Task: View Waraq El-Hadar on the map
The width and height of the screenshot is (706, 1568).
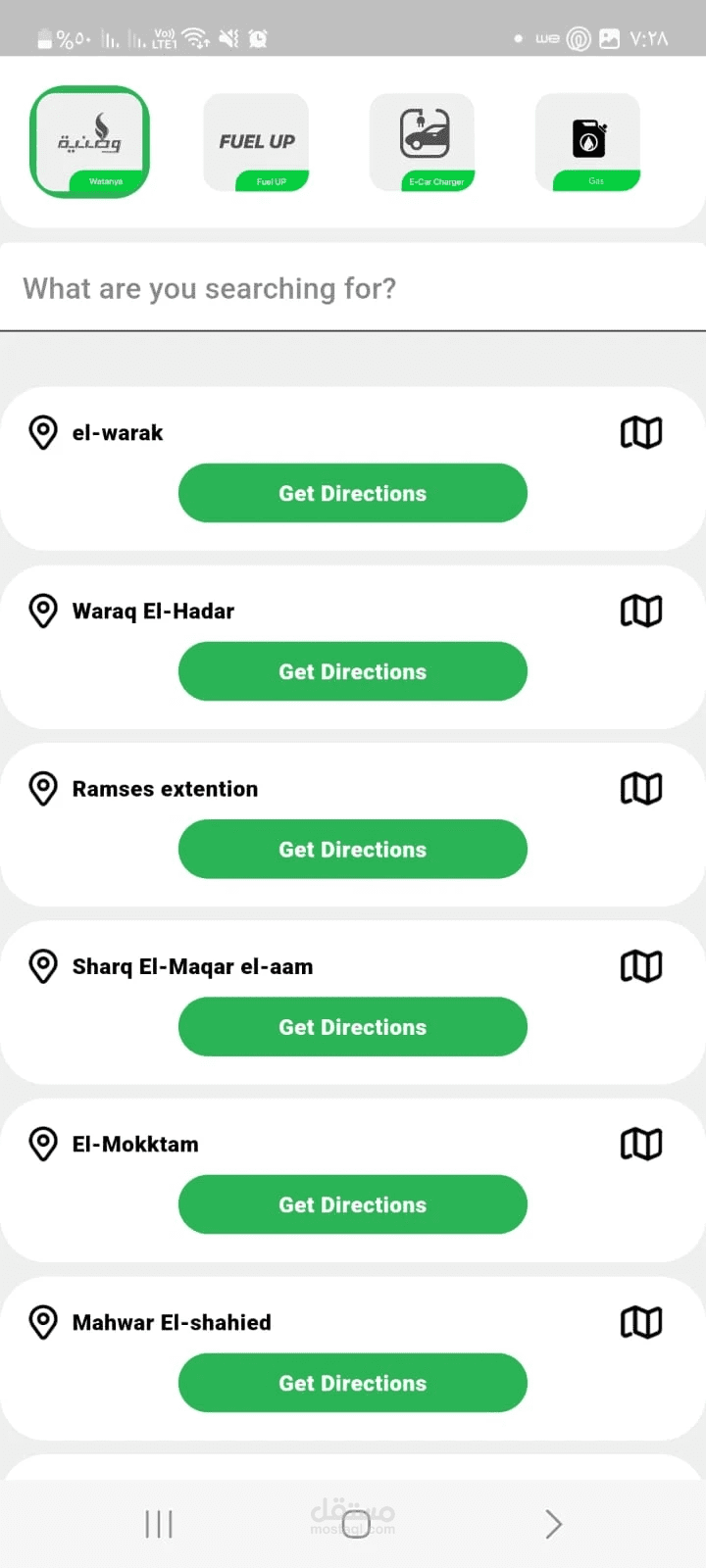Action: pos(641,611)
